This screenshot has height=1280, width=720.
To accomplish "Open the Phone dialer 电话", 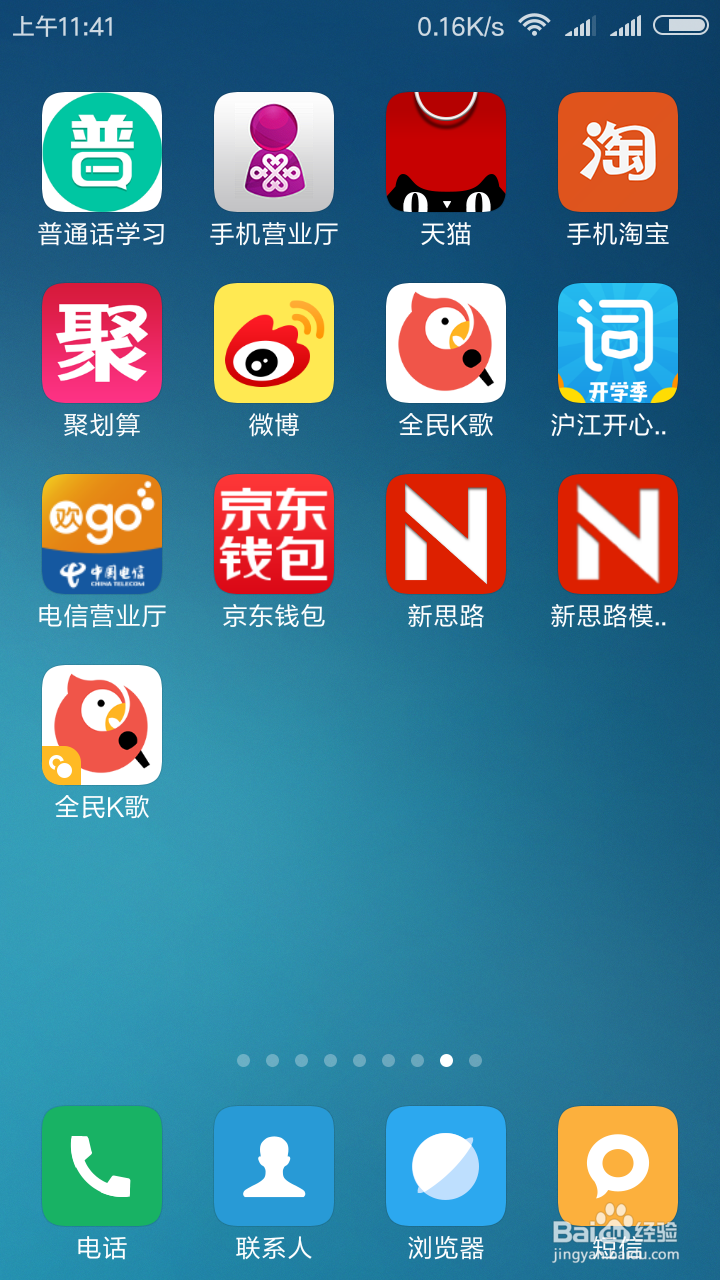I will click(101, 1166).
